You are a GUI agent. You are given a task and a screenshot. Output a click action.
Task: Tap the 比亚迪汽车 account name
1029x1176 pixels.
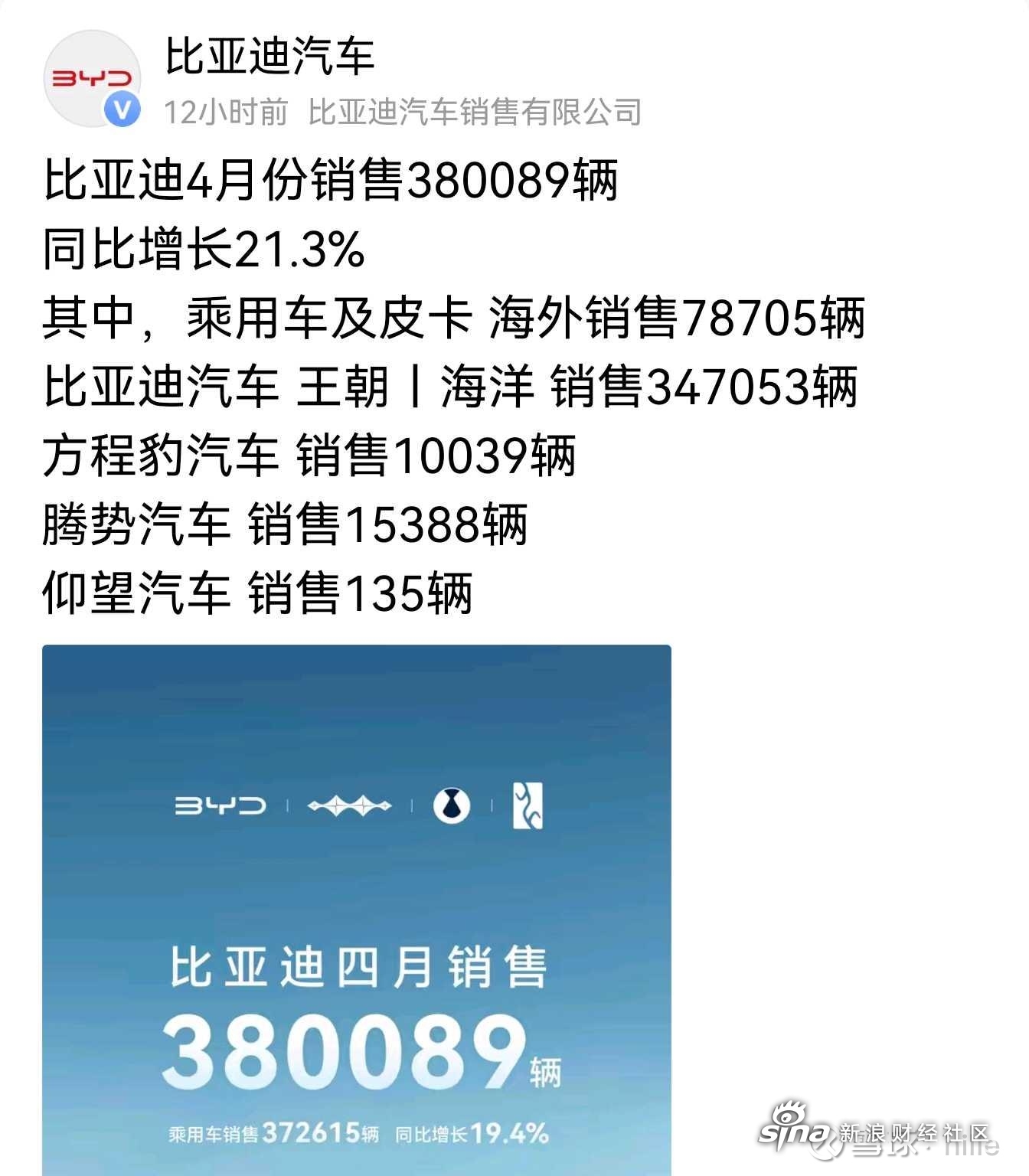(x=269, y=56)
